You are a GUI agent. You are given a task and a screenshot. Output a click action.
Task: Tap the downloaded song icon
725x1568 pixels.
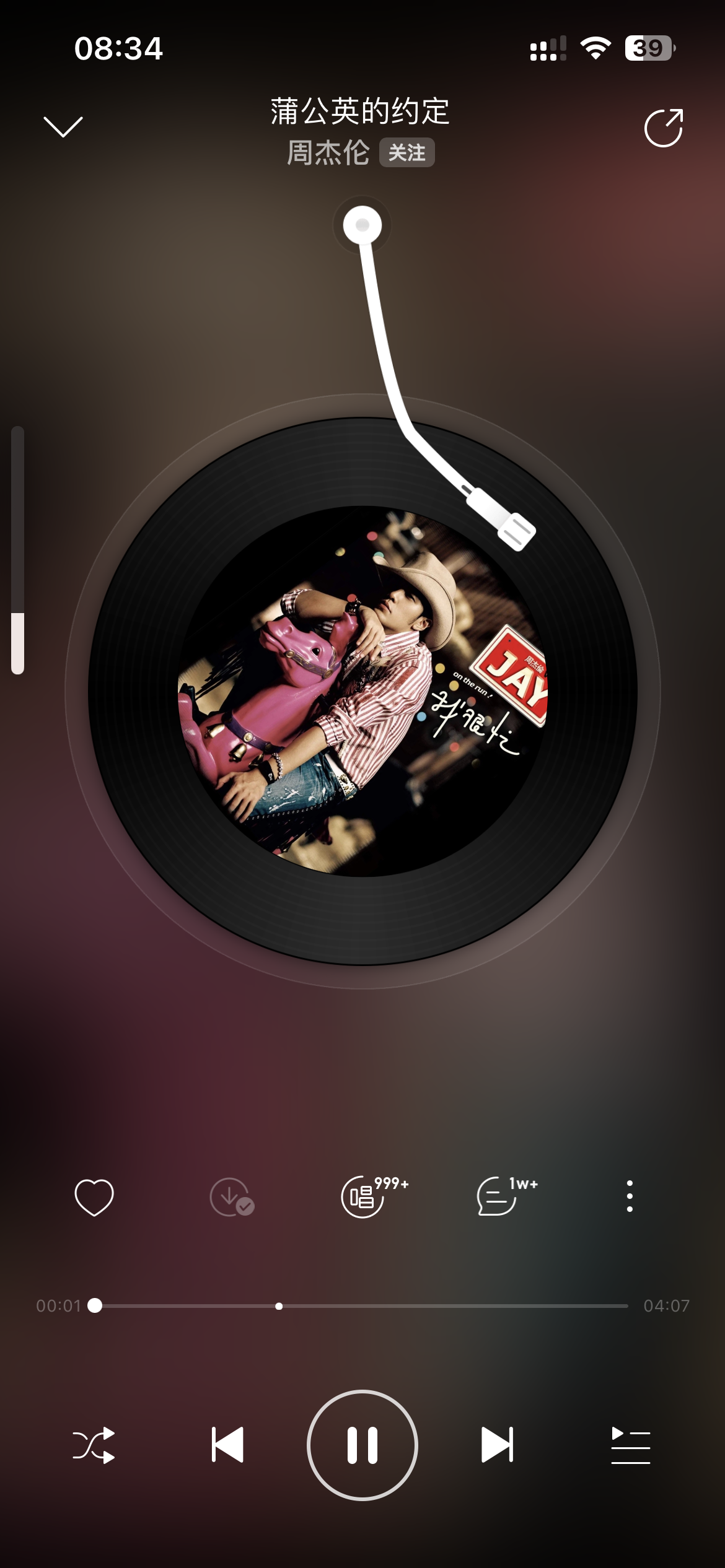point(232,1196)
